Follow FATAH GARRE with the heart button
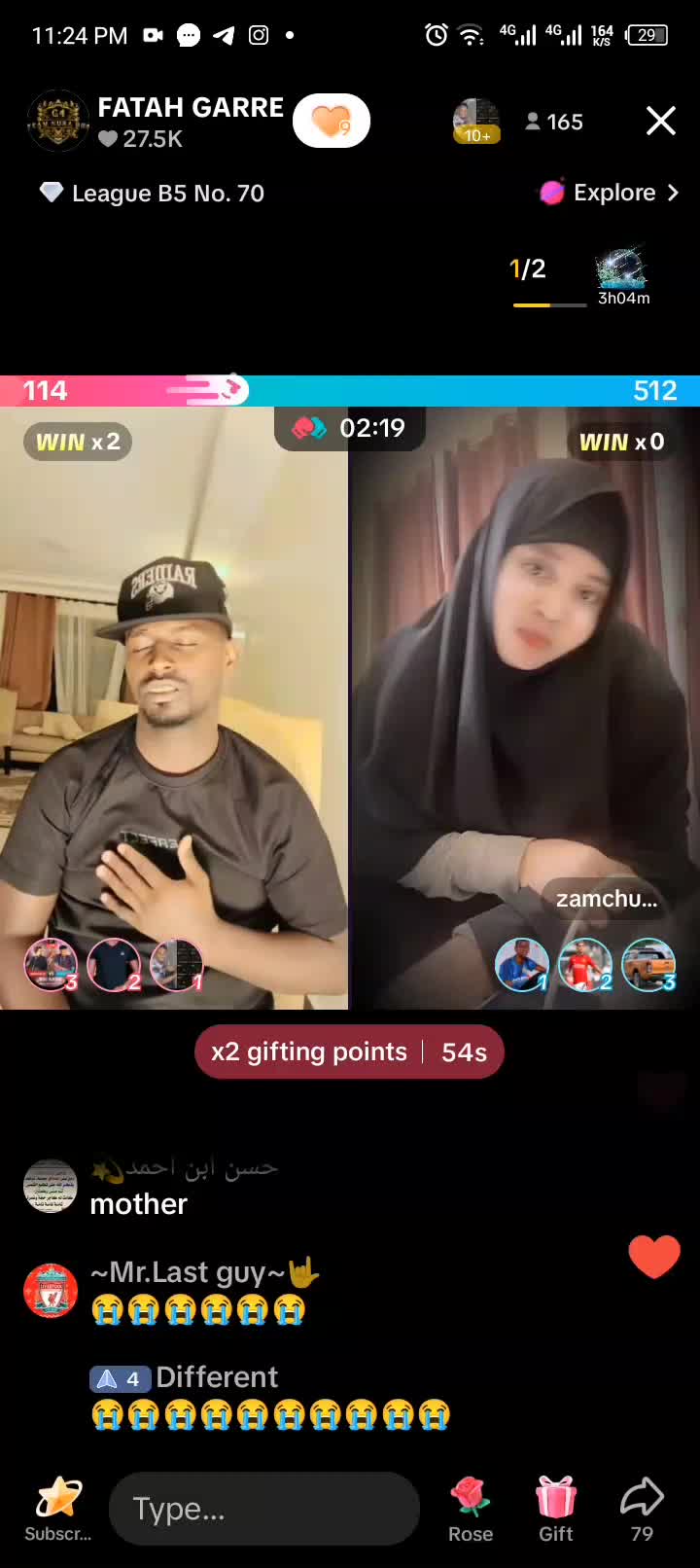 click(332, 121)
